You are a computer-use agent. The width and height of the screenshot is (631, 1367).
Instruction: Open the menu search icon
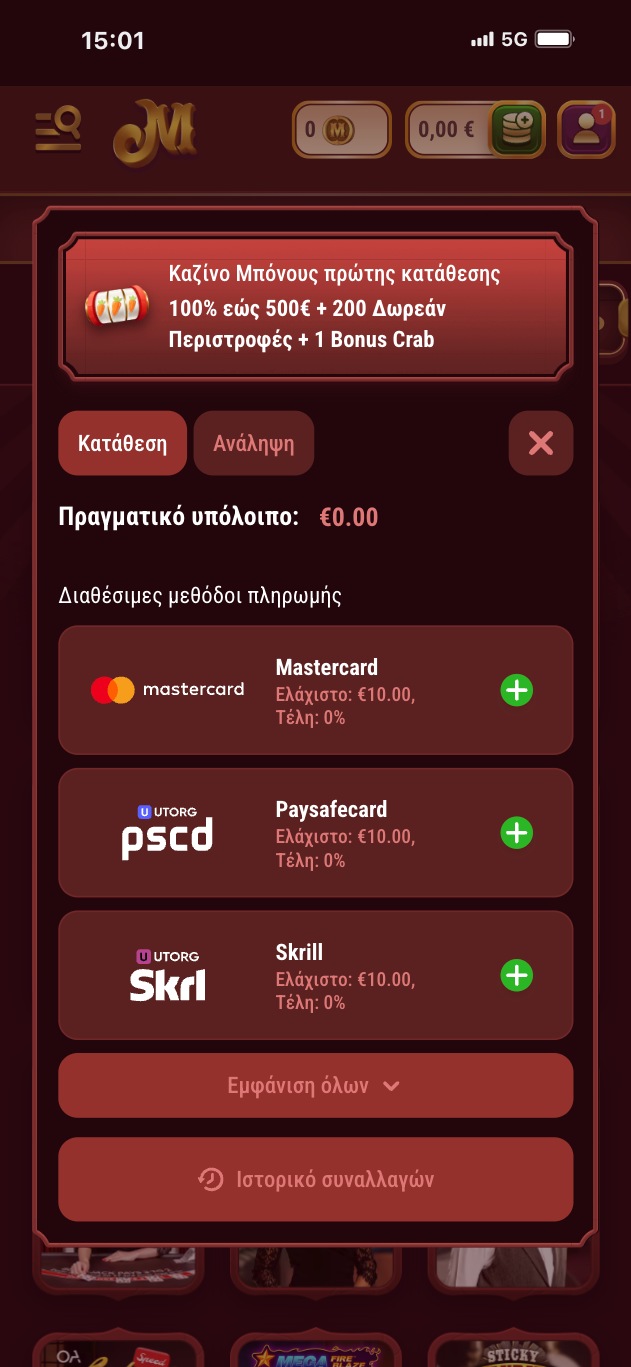click(58, 131)
